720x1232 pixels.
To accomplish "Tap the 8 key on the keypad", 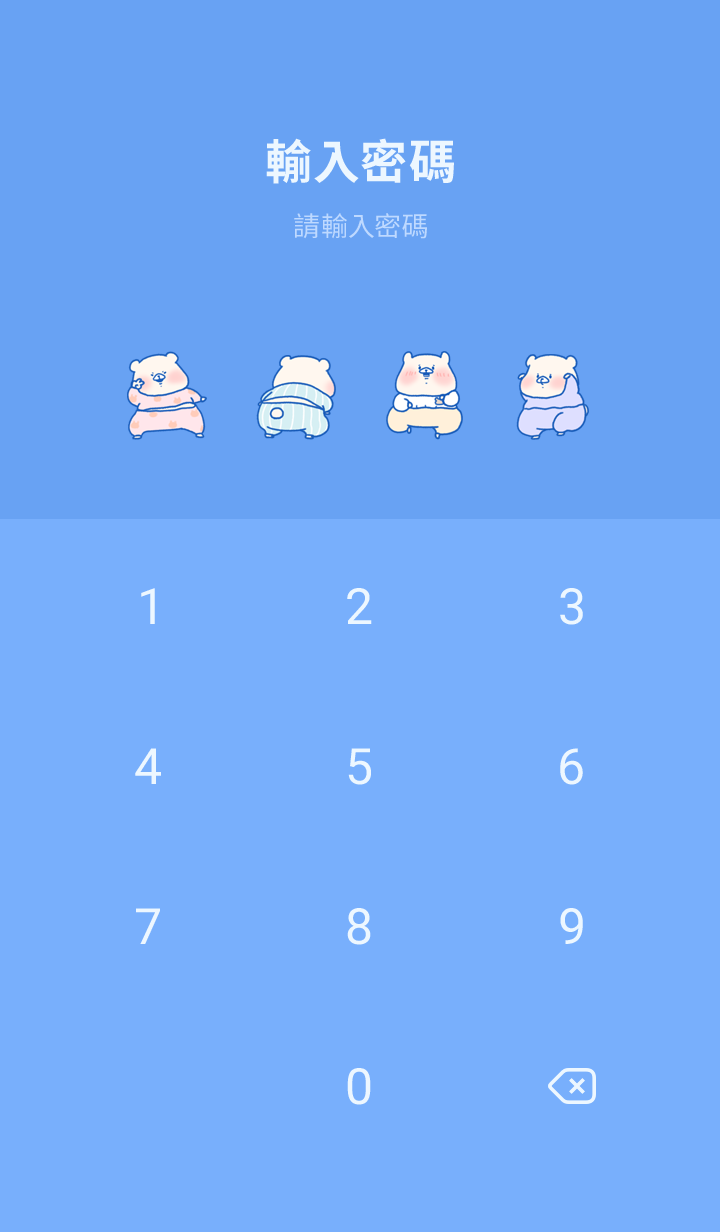I will point(359,927).
